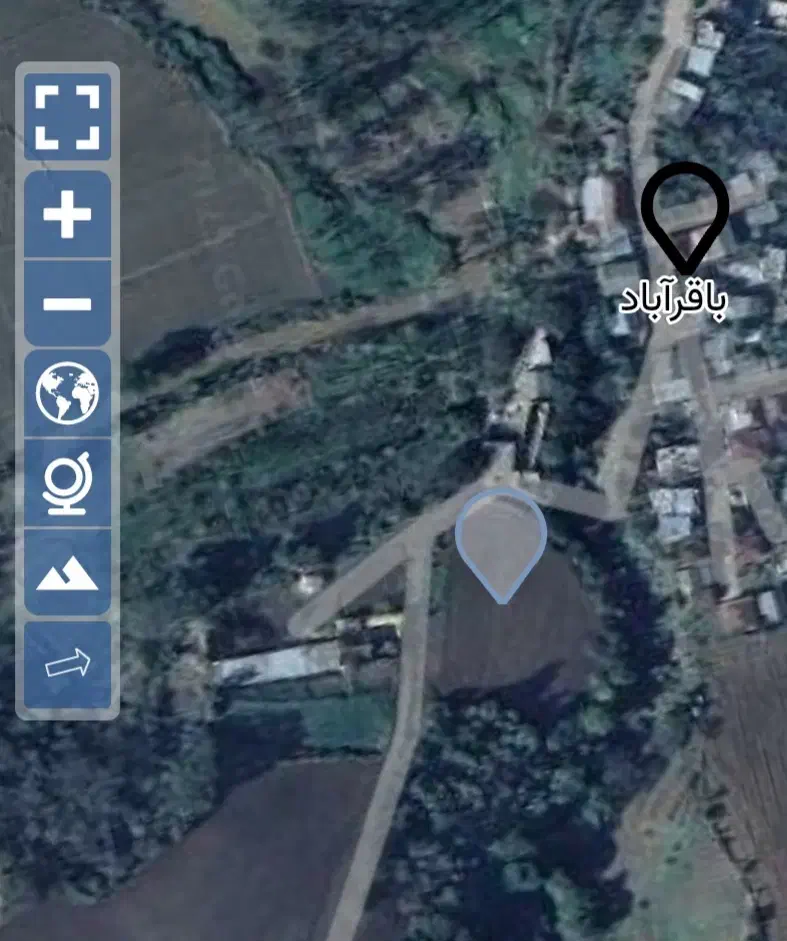
Task: Zoom in on the map
Action: coord(67,215)
